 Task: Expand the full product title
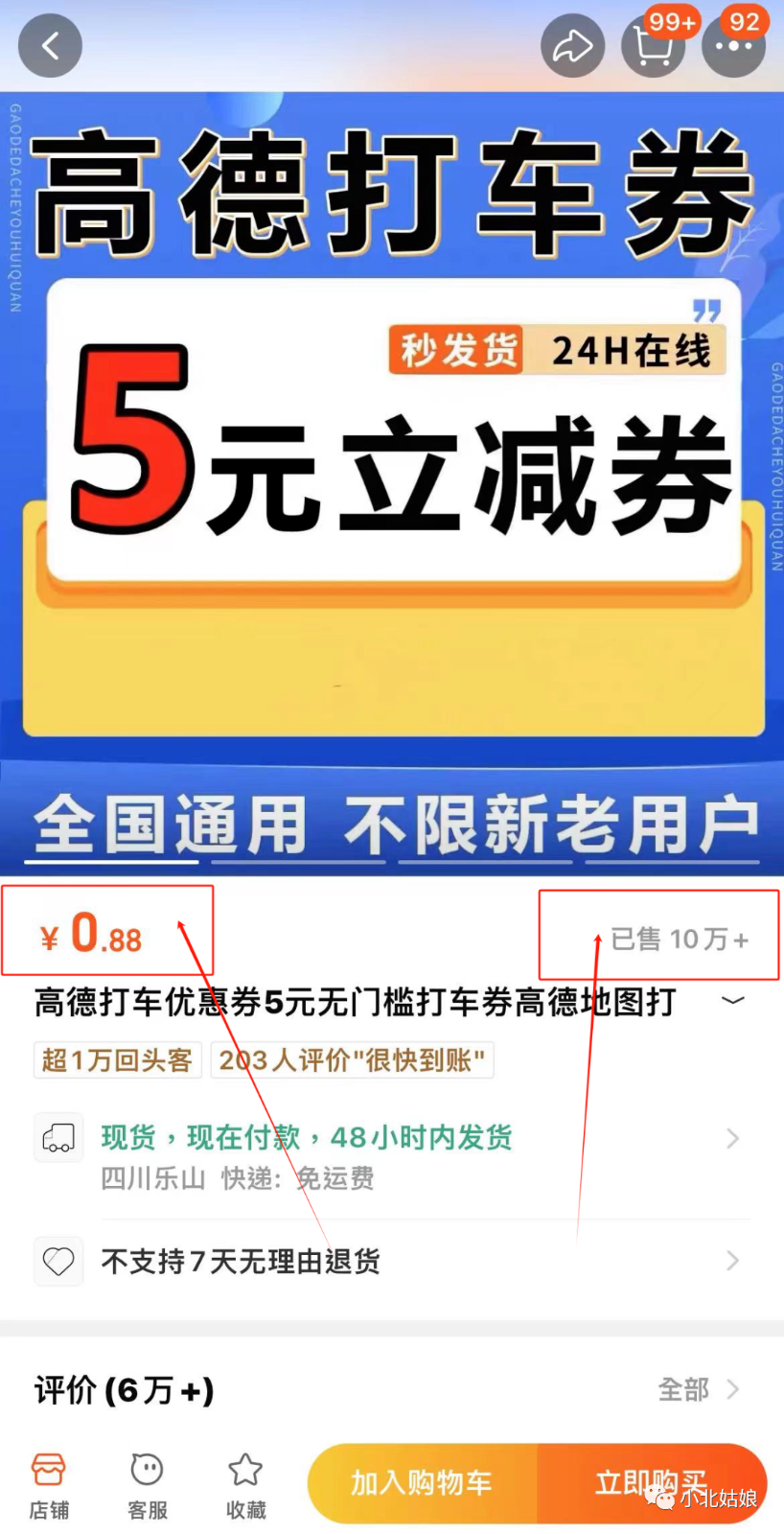coord(732,1001)
